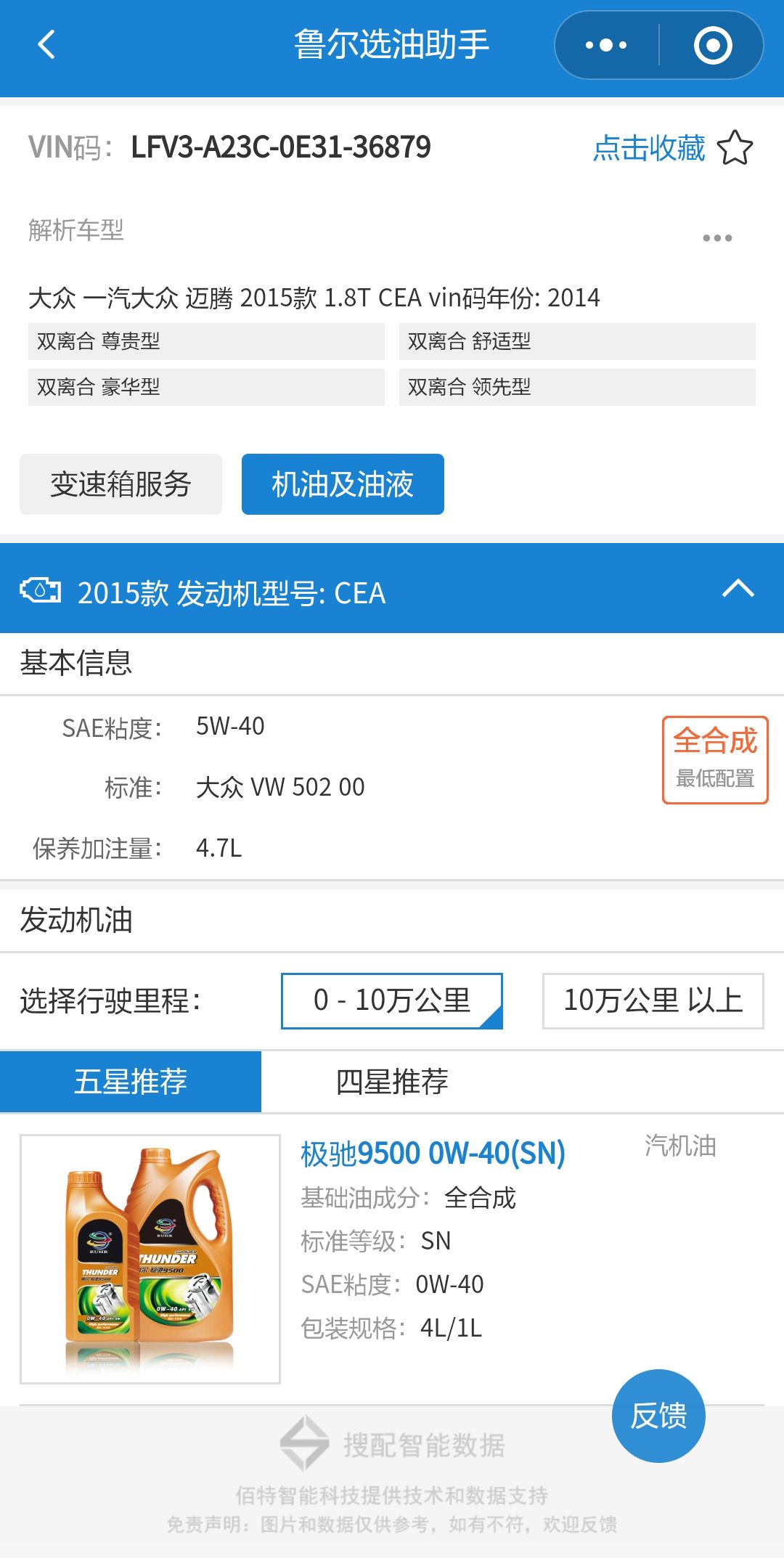This screenshot has width=784, height=1558.
Task: Switch to 变速箱服务
Action: [121, 484]
